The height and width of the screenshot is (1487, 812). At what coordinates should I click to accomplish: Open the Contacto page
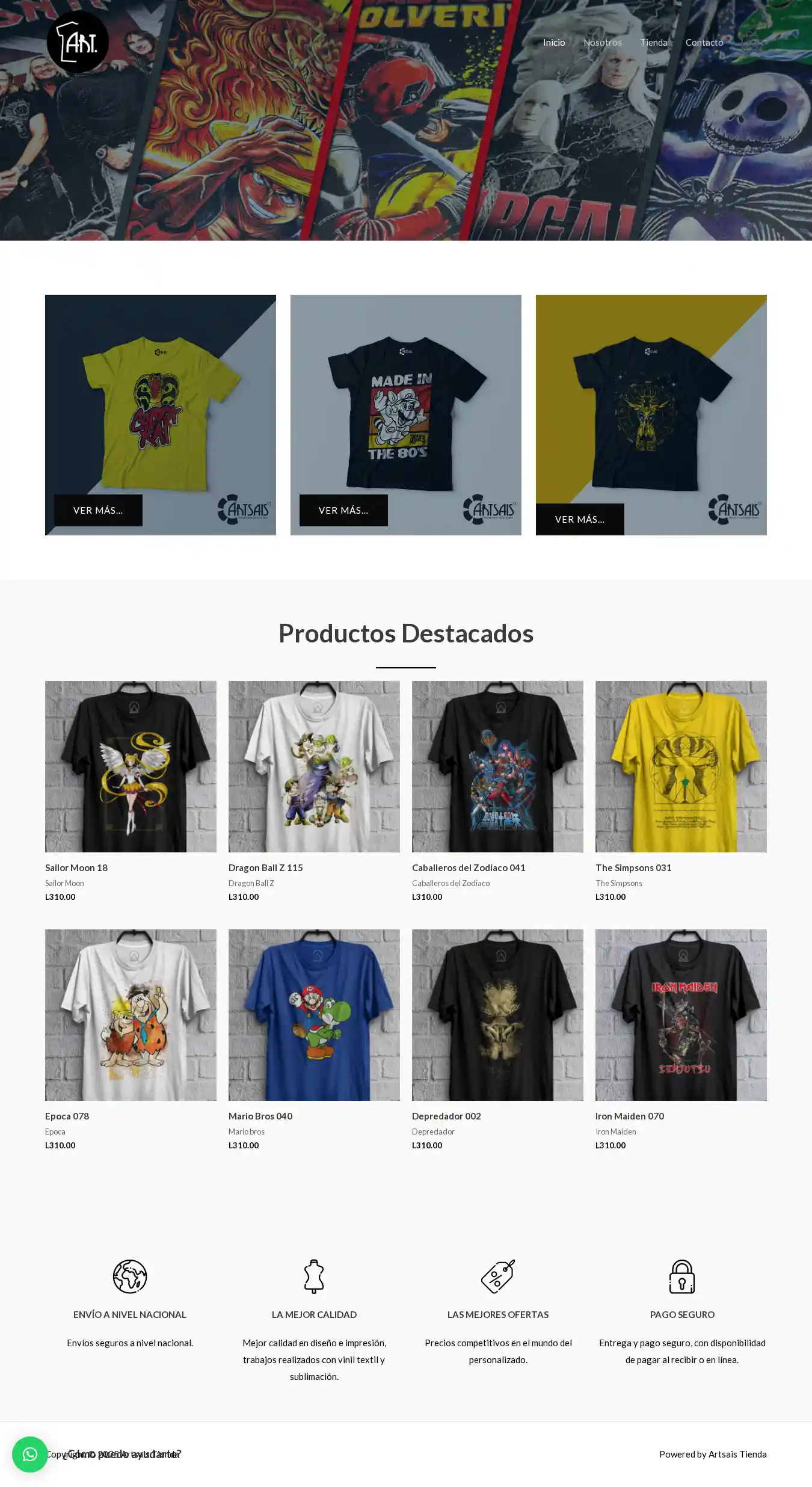click(704, 42)
